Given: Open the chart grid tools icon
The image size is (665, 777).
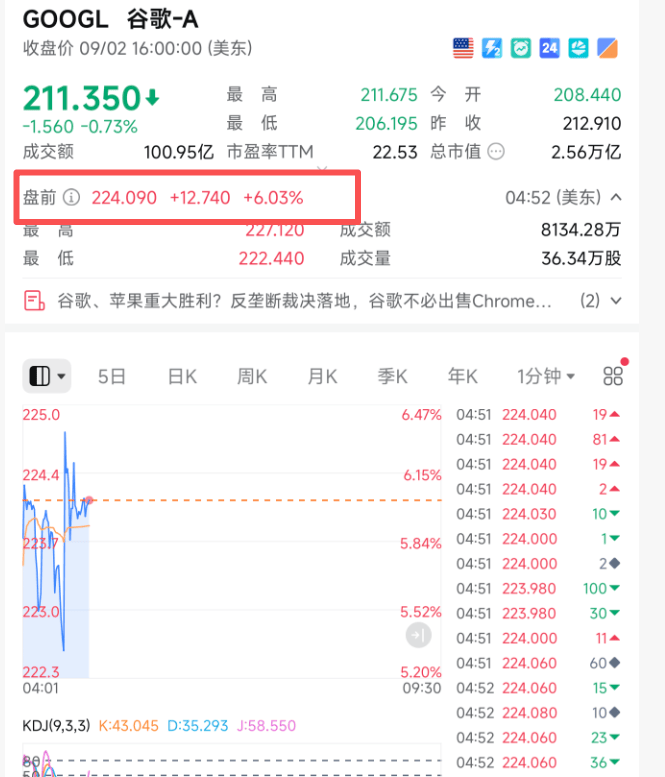Looking at the screenshot, I should [x=613, y=376].
